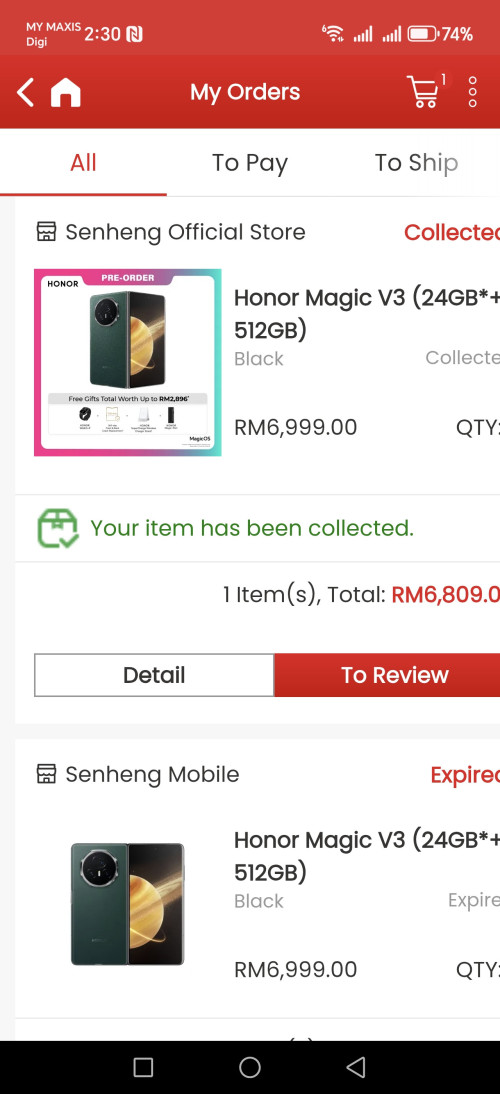Open the pre-order Honor Magic V3 product image
The width and height of the screenshot is (500, 1094).
(x=128, y=363)
